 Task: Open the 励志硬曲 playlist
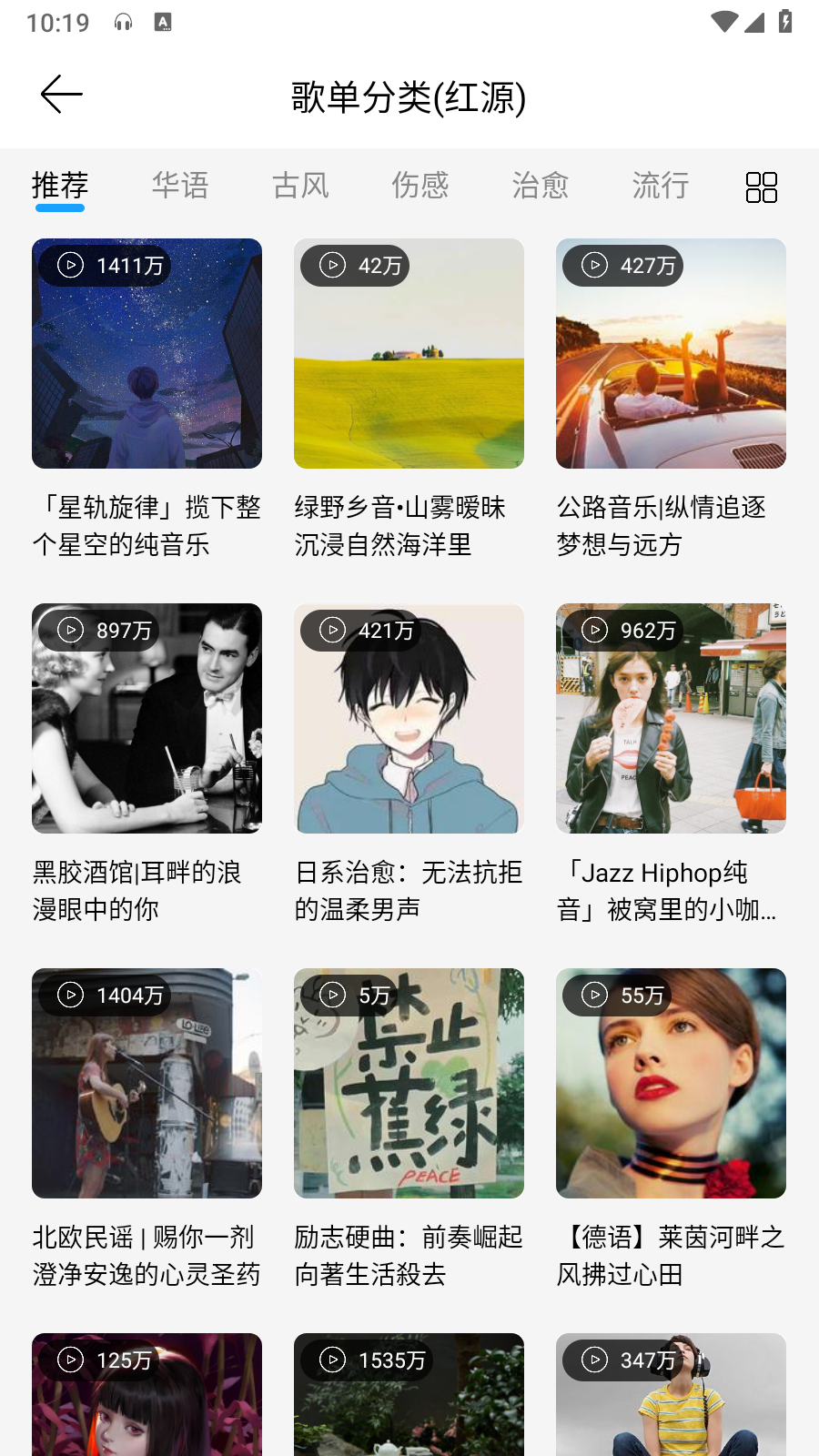[409, 1083]
